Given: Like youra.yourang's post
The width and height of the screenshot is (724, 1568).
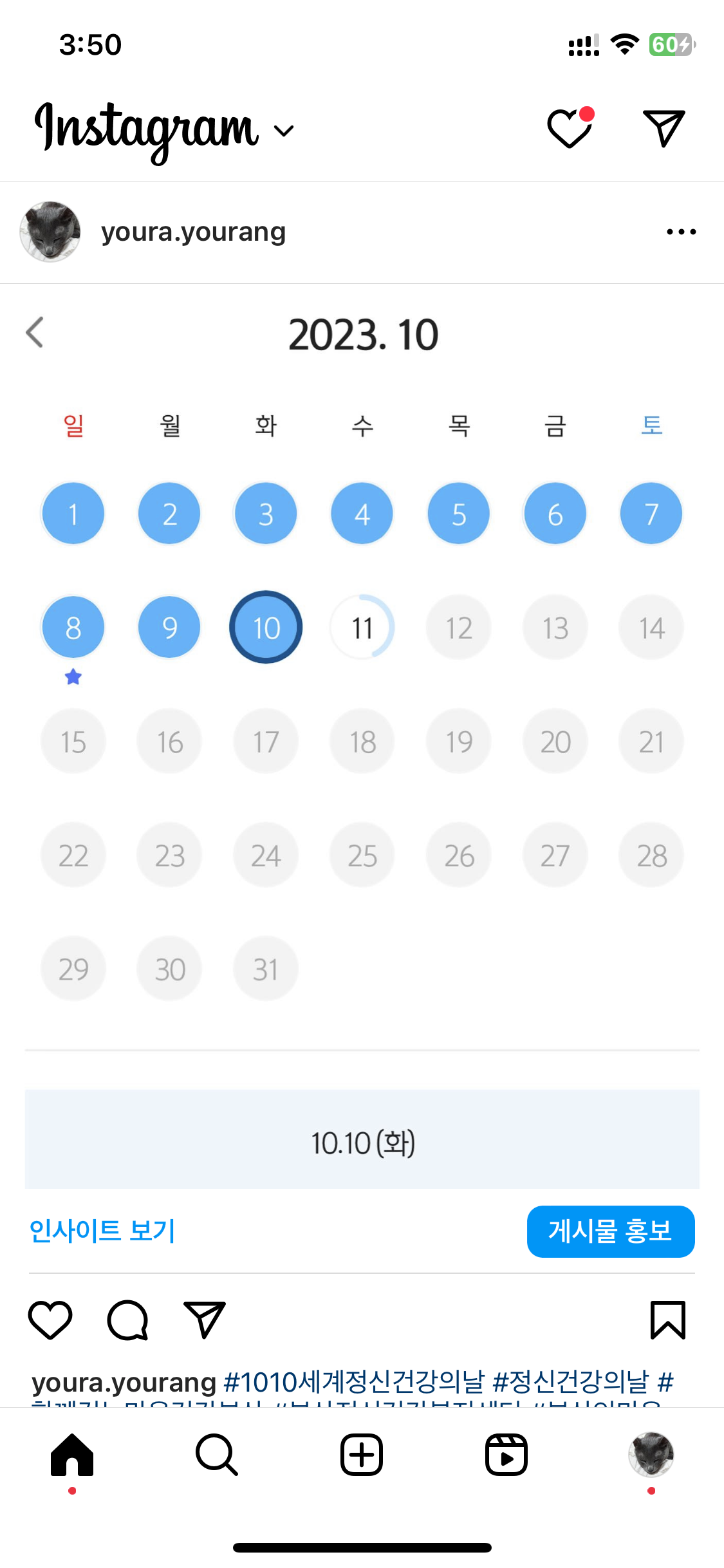Looking at the screenshot, I should 50,1320.
